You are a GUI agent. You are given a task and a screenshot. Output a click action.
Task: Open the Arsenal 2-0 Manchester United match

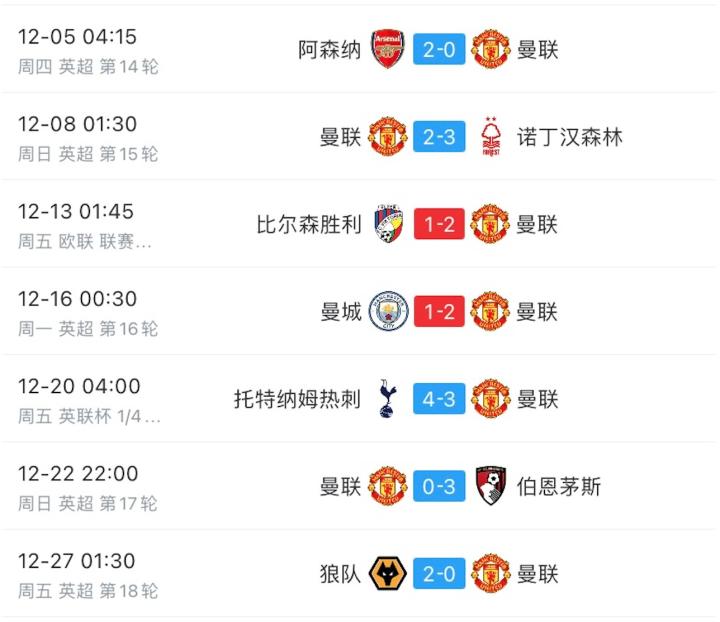pos(440,50)
